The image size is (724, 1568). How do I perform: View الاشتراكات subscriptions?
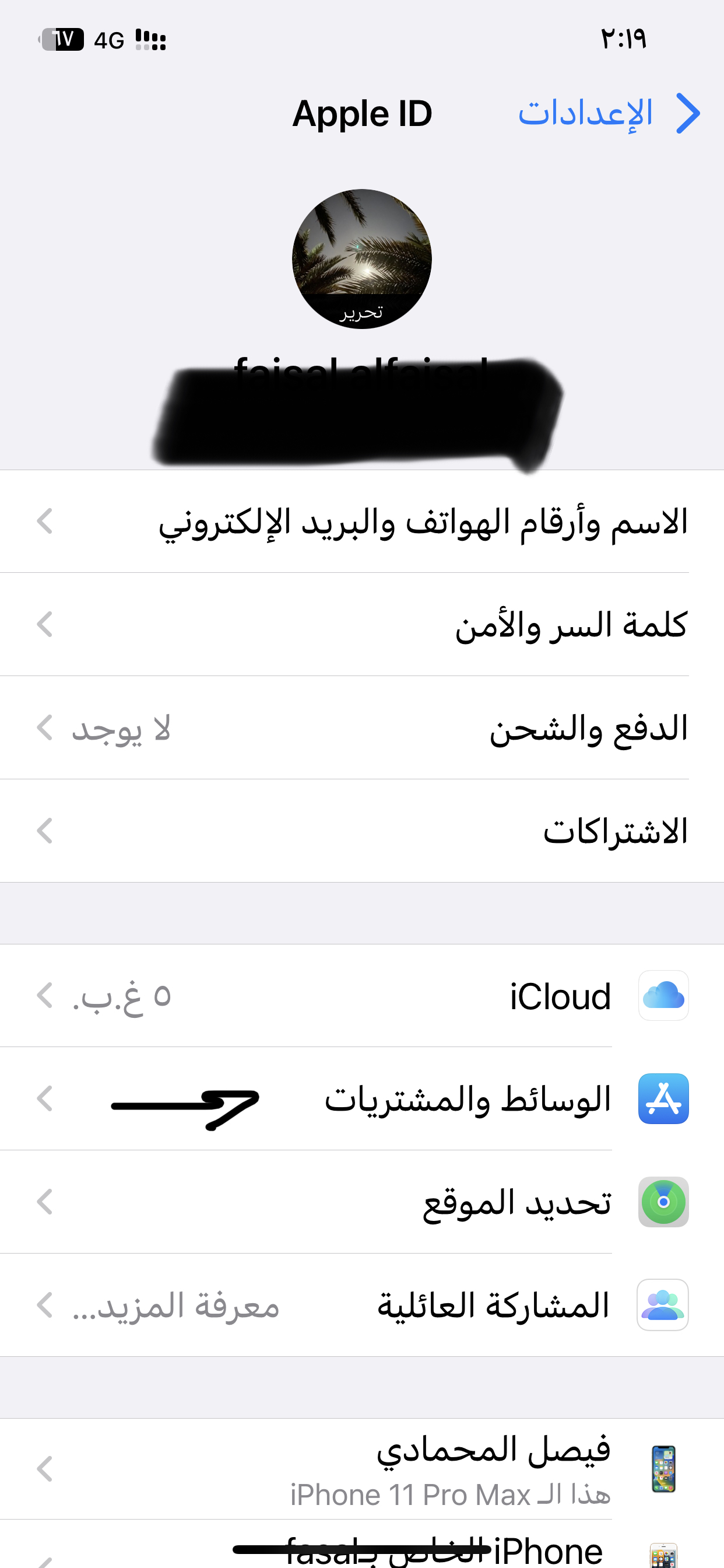coord(362,831)
